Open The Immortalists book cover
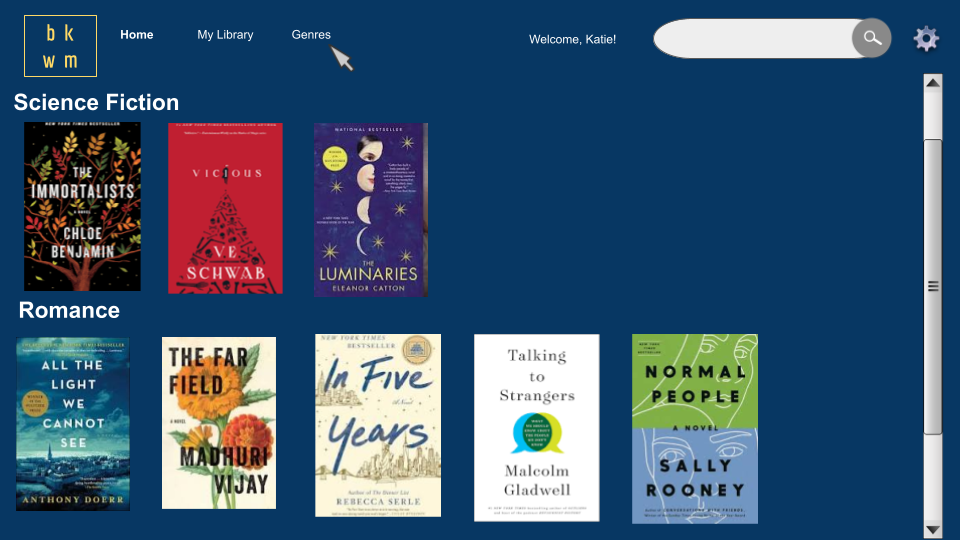Viewport: 960px width, 540px height. point(82,207)
